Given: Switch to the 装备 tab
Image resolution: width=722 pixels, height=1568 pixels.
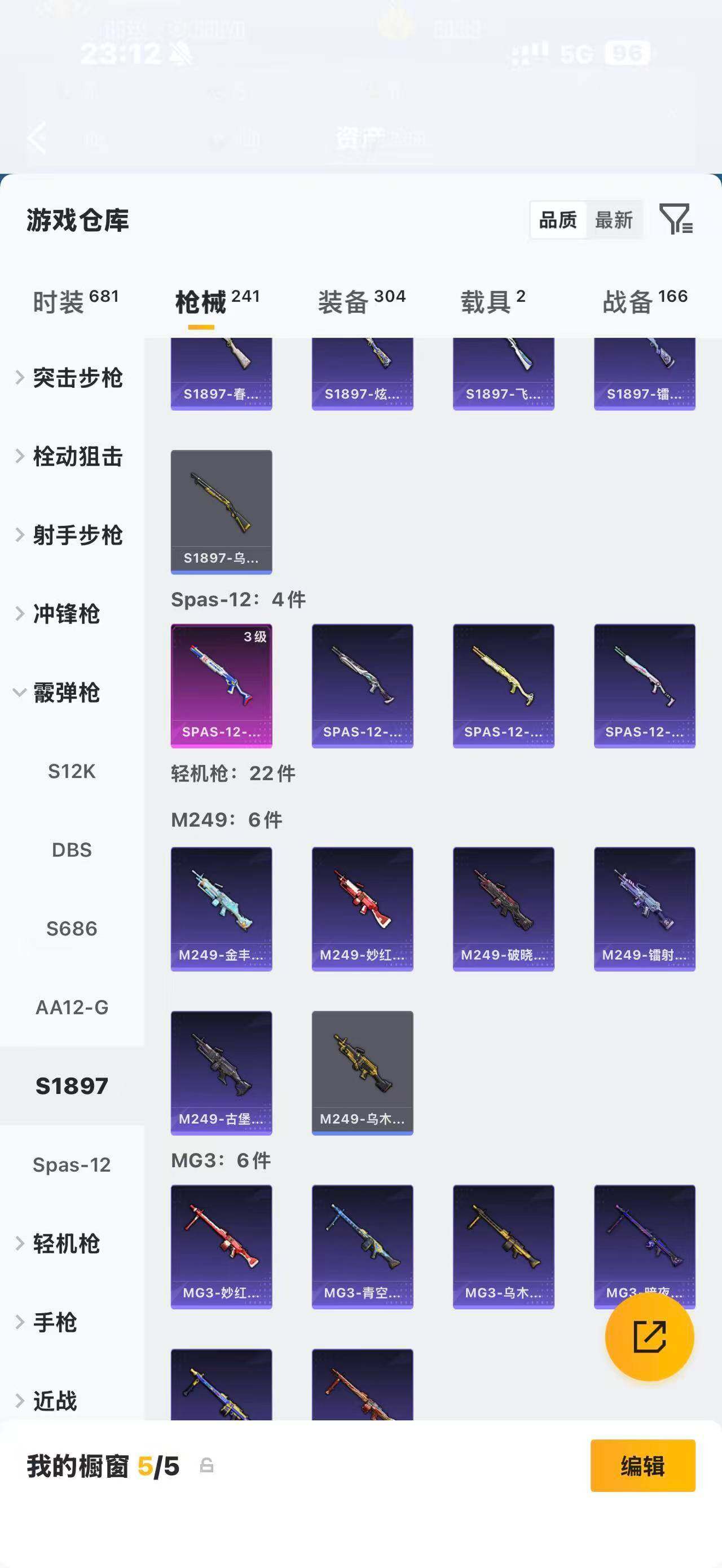Looking at the screenshot, I should (361, 301).
